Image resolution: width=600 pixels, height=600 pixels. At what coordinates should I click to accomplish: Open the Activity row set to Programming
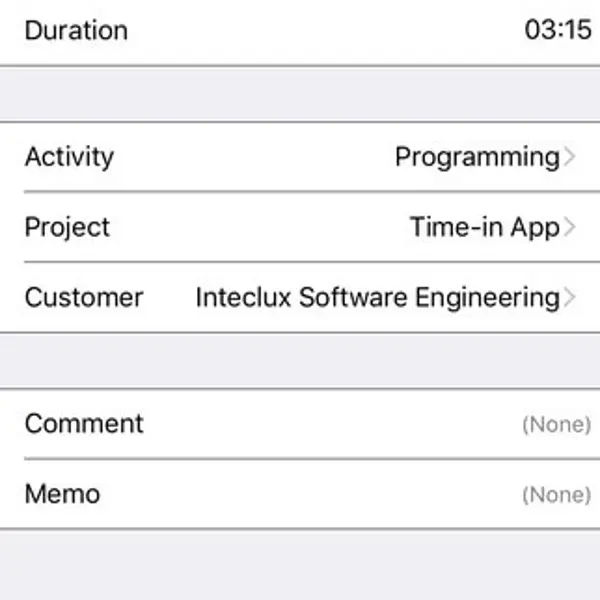(300, 157)
